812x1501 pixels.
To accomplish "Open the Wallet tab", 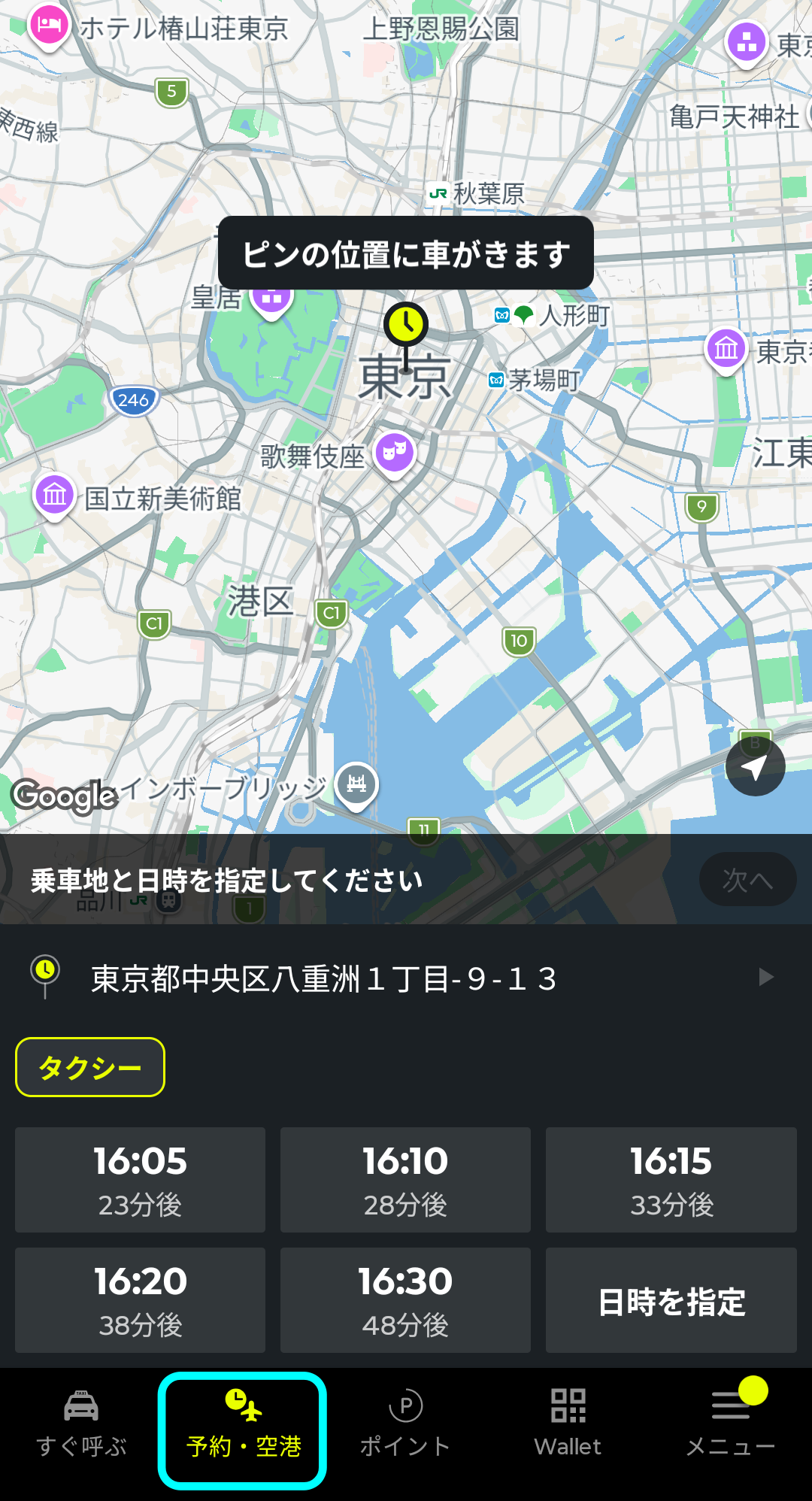I will pyautogui.click(x=568, y=1424).
